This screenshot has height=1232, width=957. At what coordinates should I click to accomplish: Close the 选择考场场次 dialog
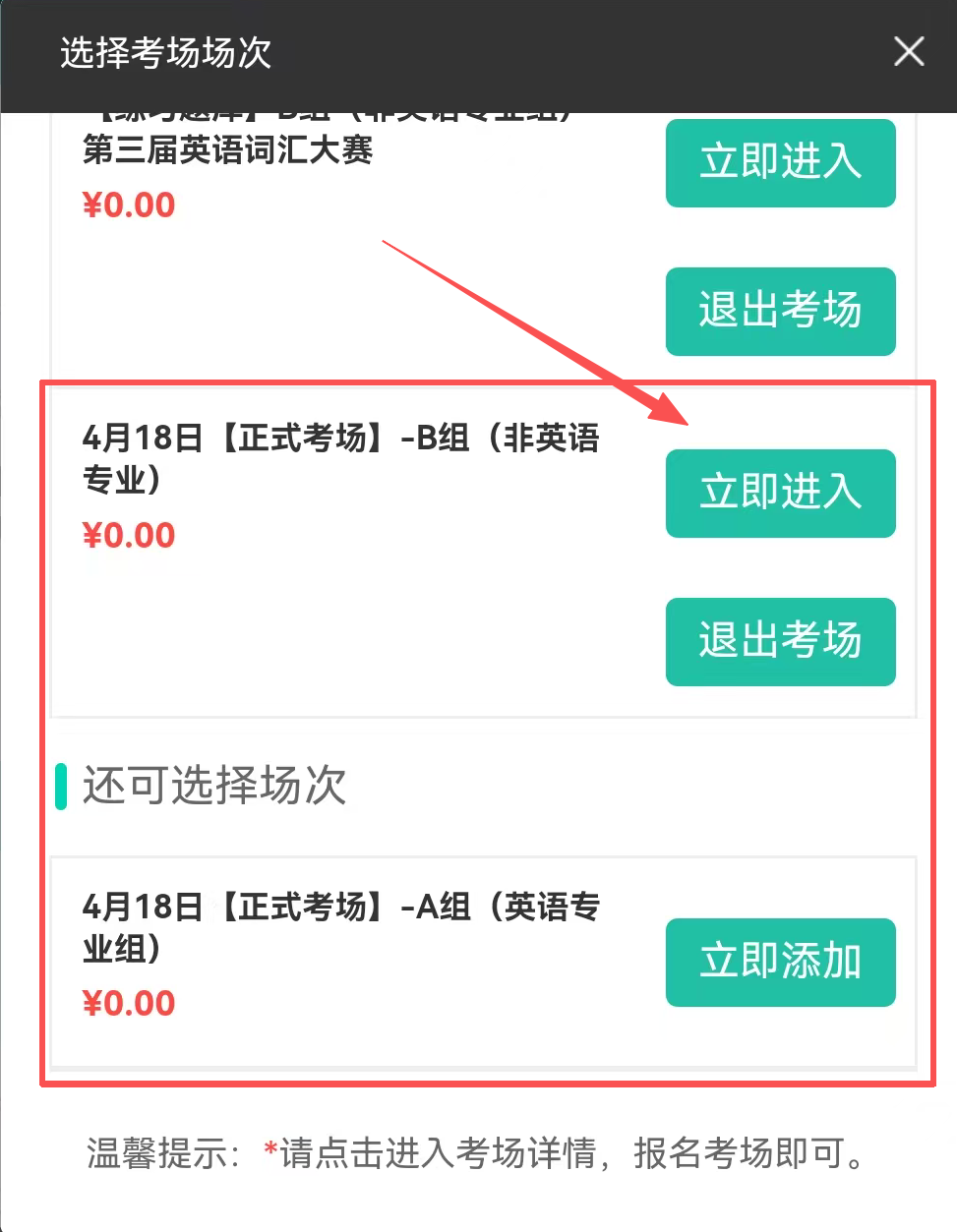coord(909,51)
